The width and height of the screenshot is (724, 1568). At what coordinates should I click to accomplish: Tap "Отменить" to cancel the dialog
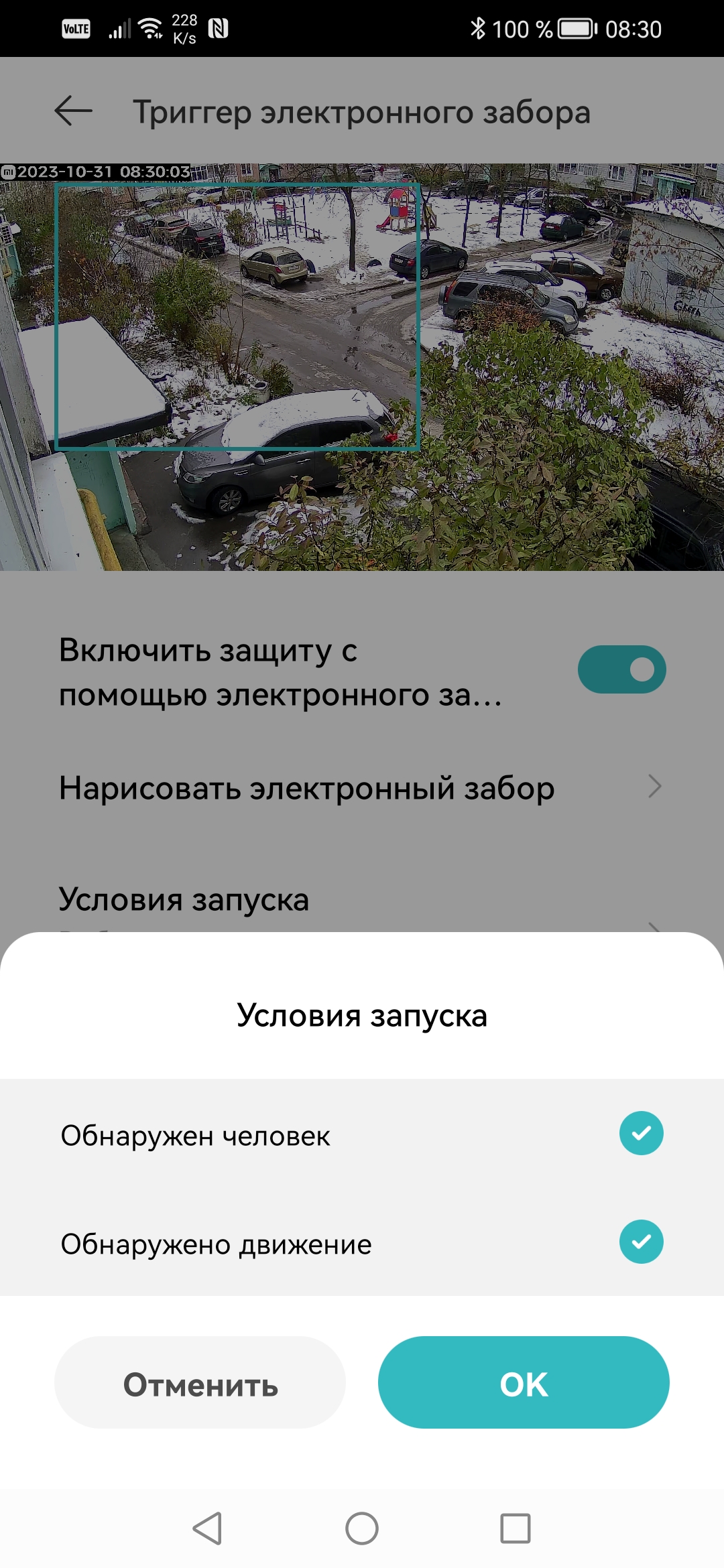tap(200, 1382)
